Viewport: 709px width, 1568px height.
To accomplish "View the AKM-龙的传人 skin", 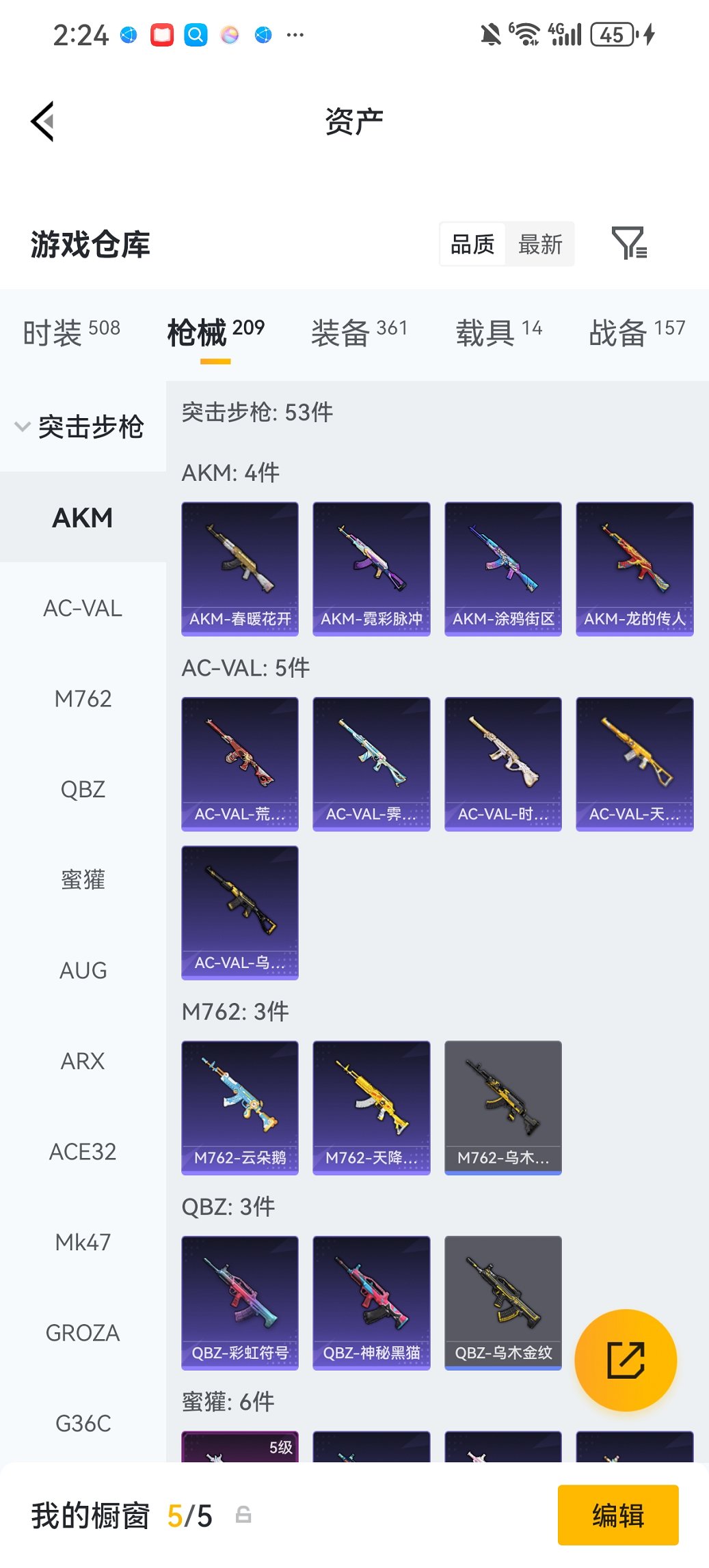I will point(634,568).
